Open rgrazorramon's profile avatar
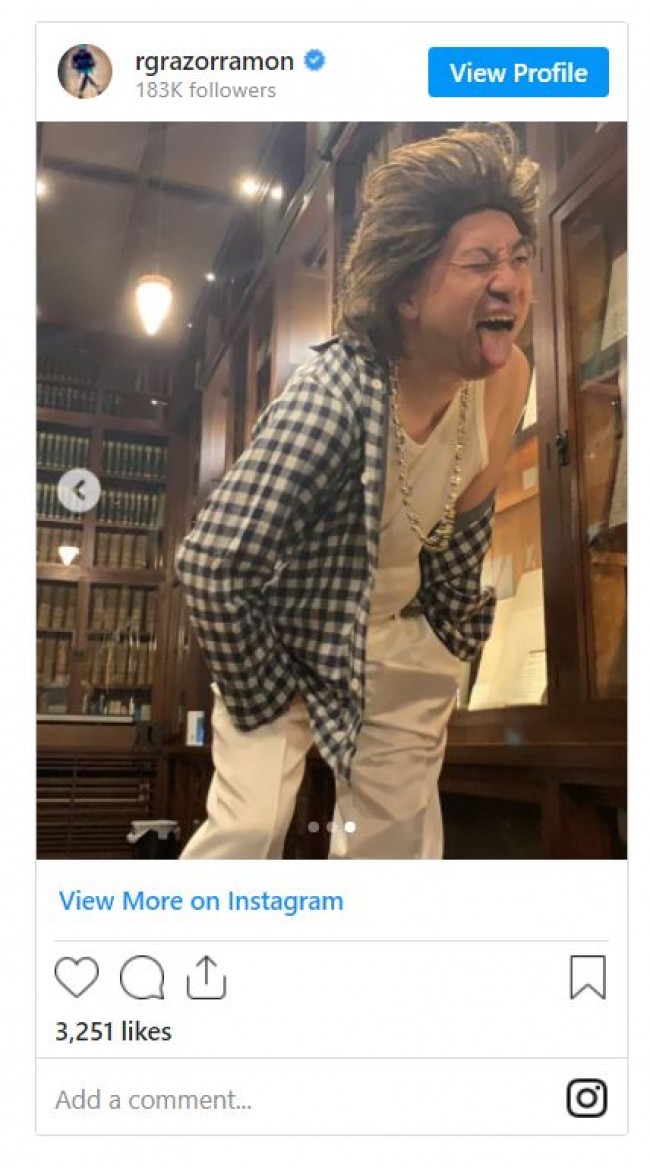 point(85,72)
